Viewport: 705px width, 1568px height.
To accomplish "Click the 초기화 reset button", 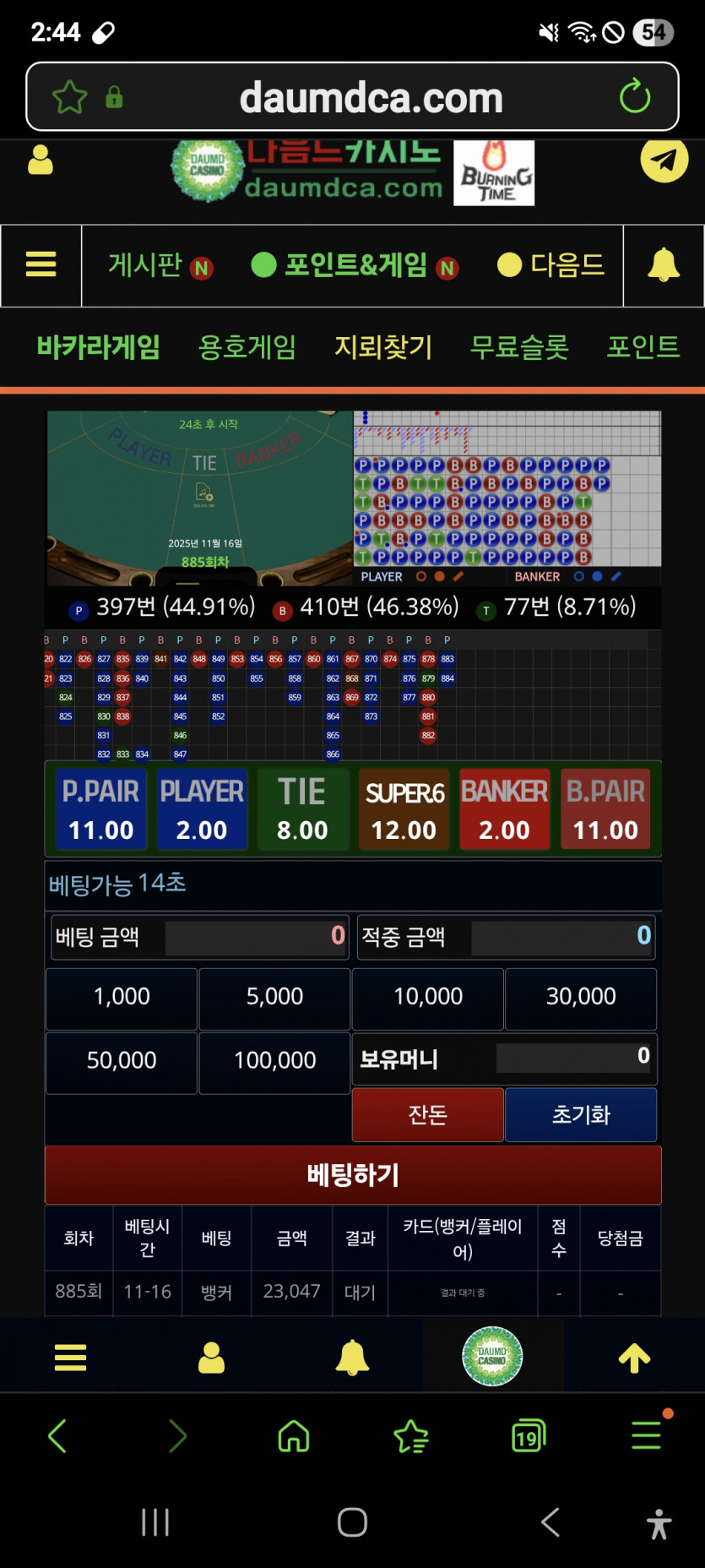I will (581, 1114).
